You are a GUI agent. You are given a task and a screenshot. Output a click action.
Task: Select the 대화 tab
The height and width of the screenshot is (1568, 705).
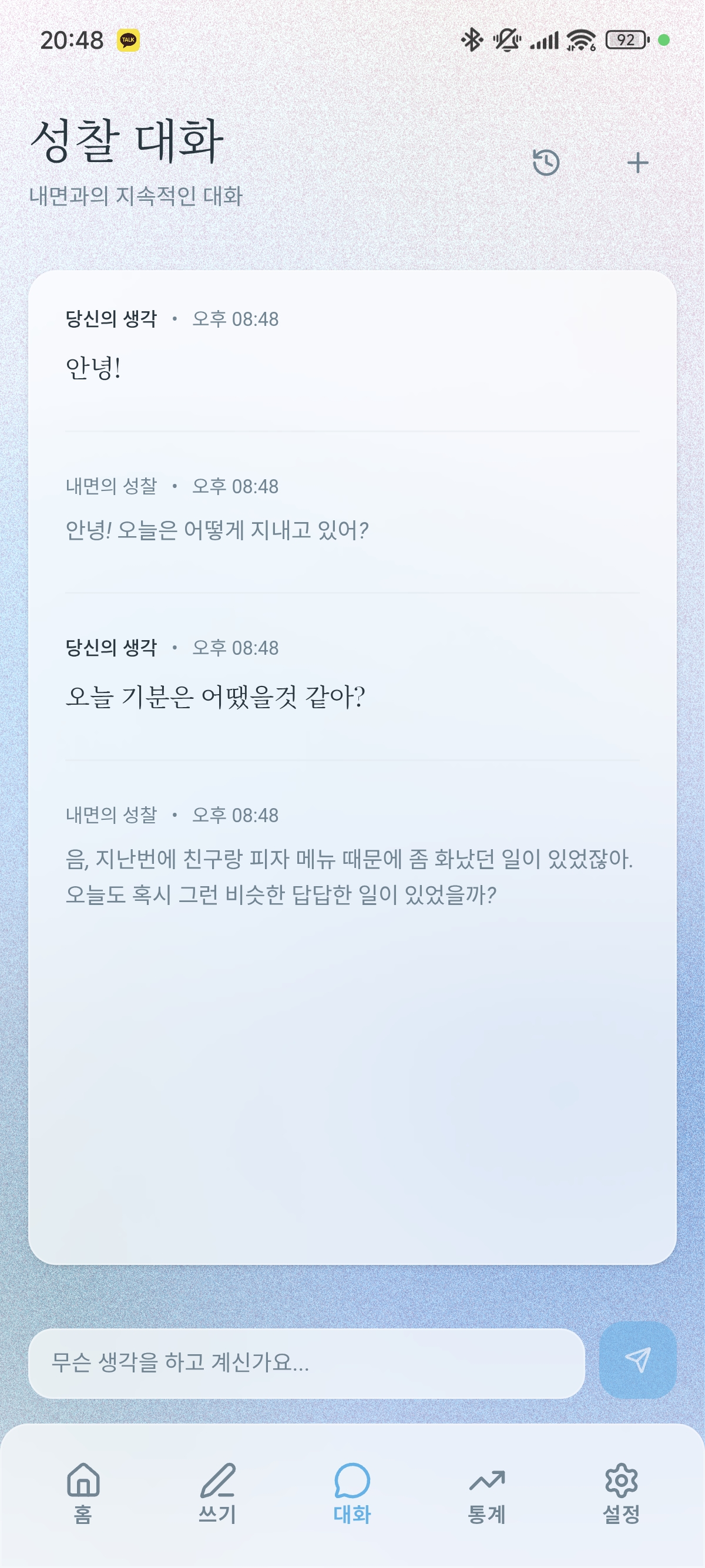point(352,1492)
